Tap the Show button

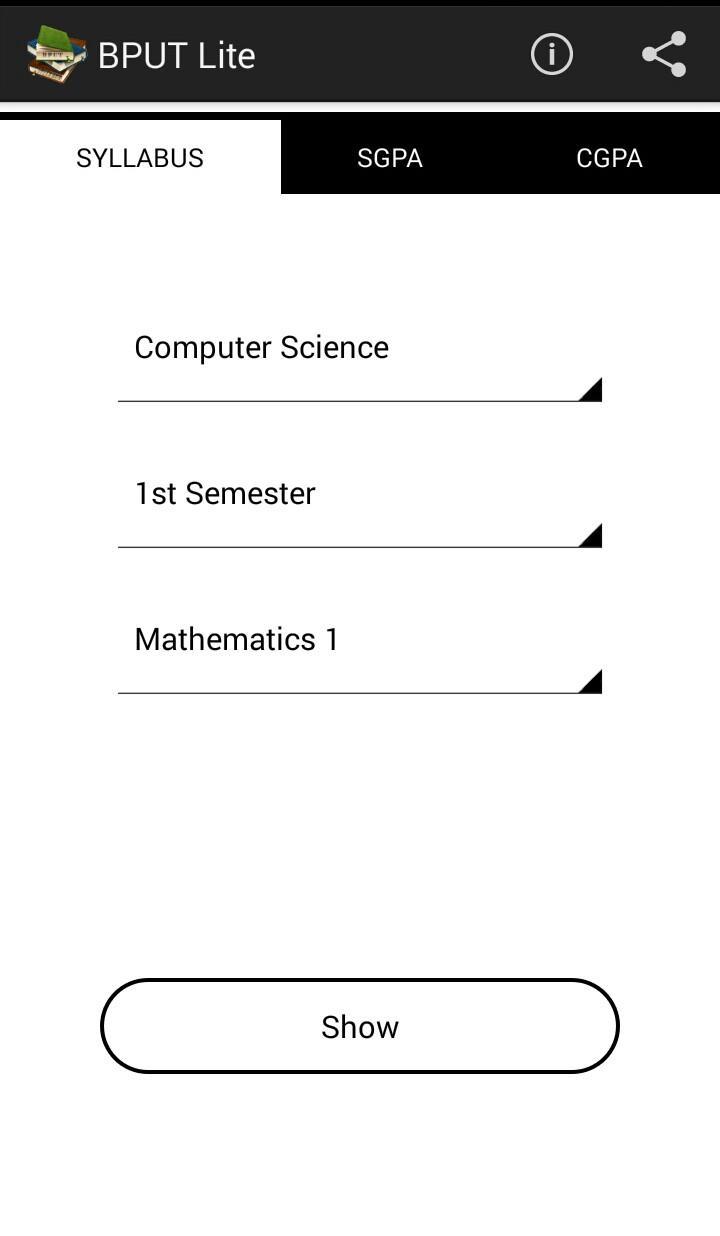pyautogui.click(x=360, y=1026)
